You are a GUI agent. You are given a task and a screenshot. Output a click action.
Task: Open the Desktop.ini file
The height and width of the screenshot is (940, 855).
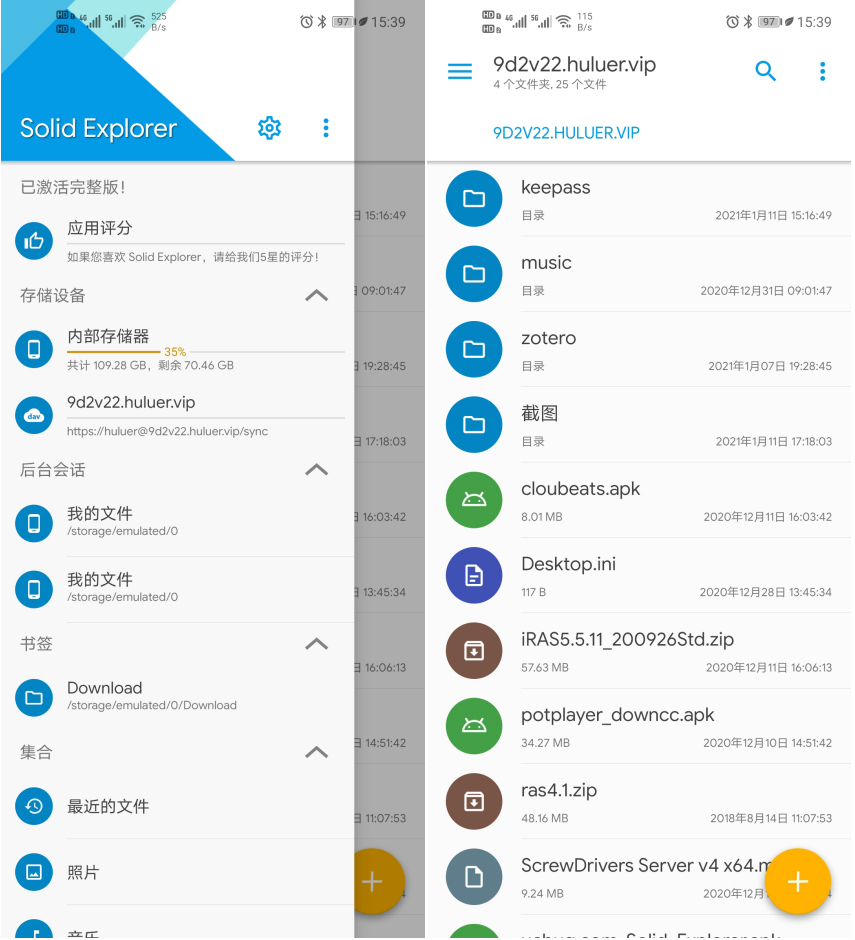point(640,576)
